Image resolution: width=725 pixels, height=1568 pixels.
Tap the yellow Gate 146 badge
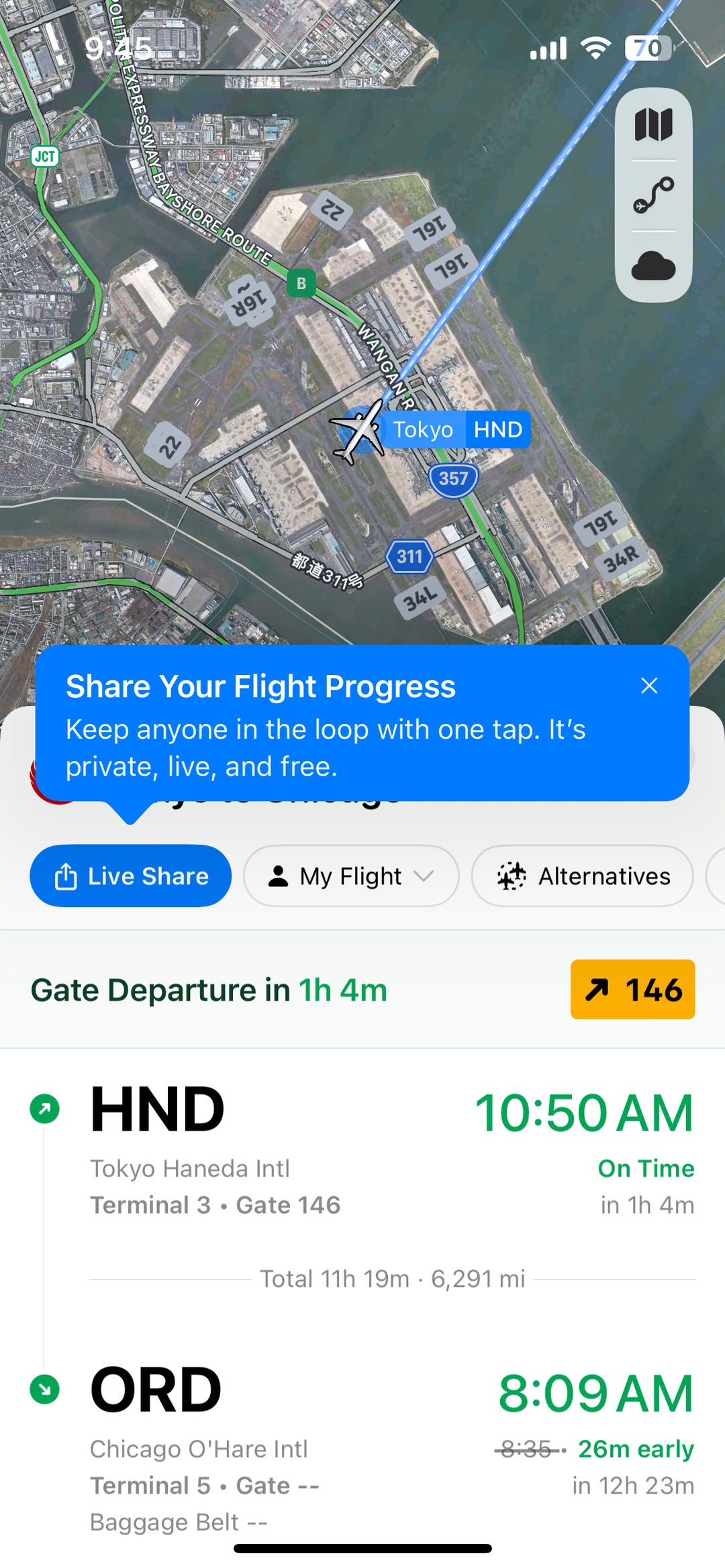click(x=631, y=989)
